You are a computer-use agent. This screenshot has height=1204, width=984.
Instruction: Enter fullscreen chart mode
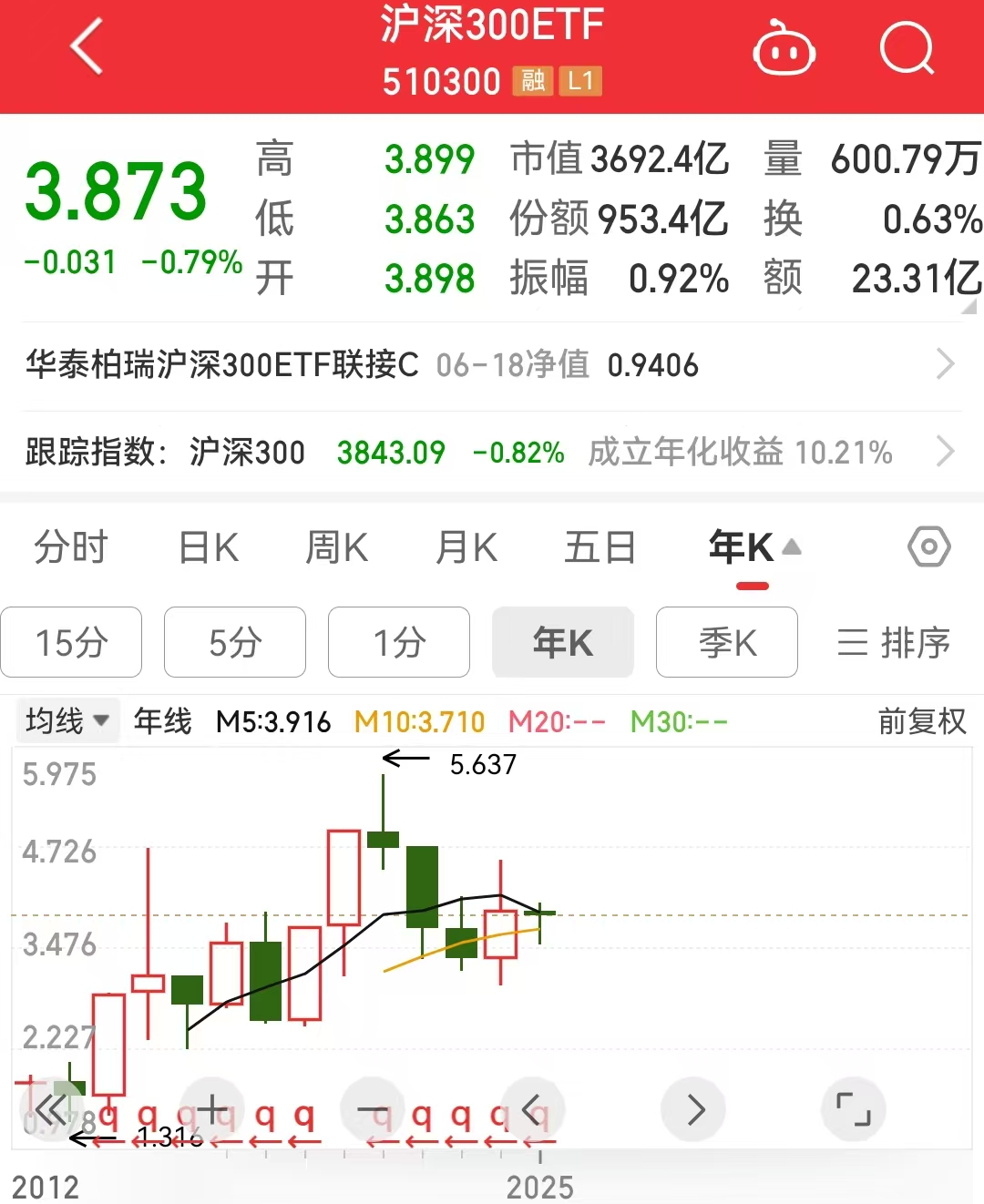click(x=853, y=1109)
